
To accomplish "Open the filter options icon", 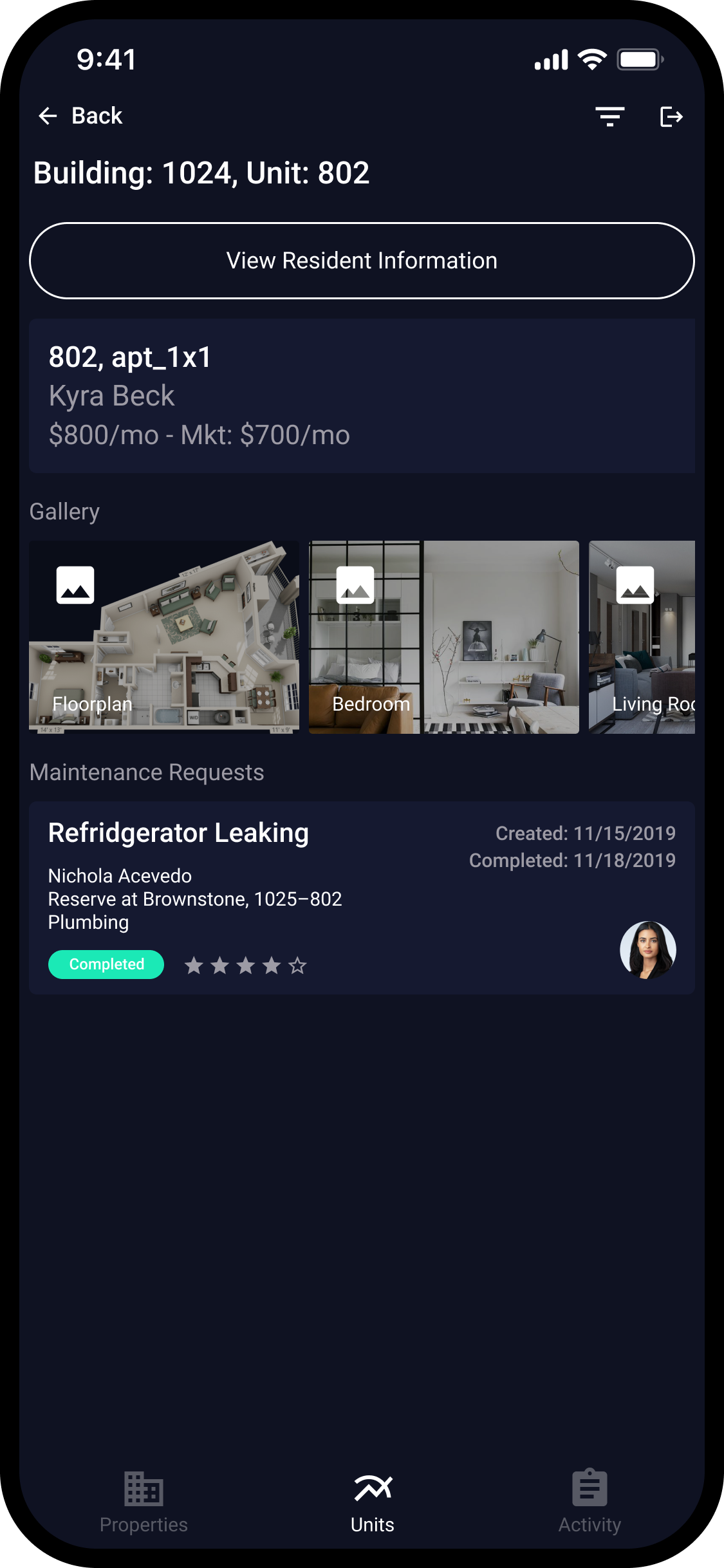I will 609,117.
